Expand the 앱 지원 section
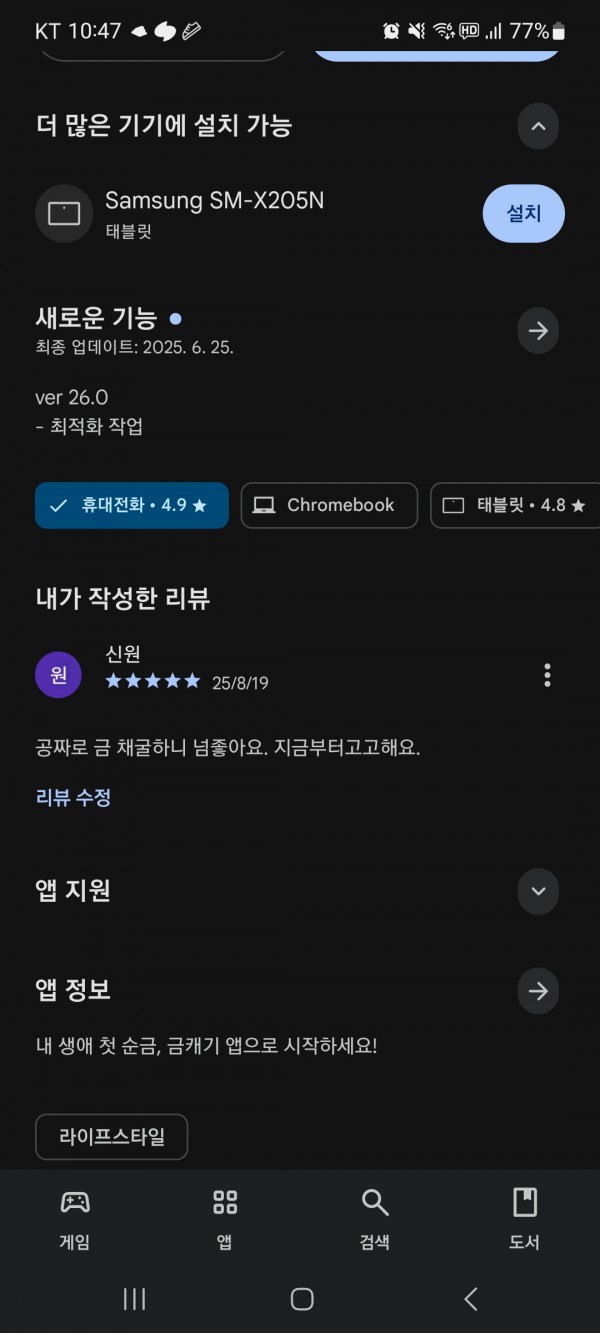 (x=538, y=891)
